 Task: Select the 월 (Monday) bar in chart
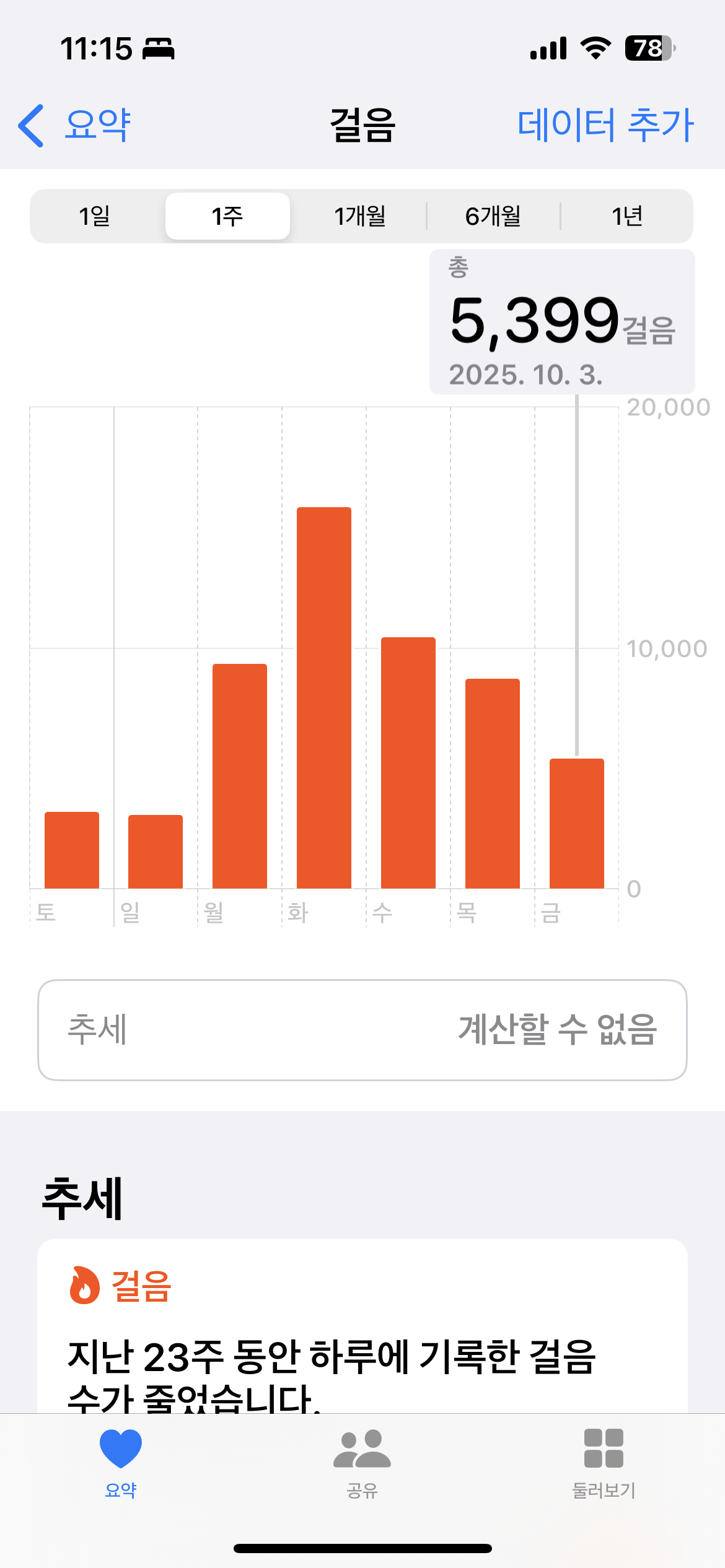pos(240,775)
